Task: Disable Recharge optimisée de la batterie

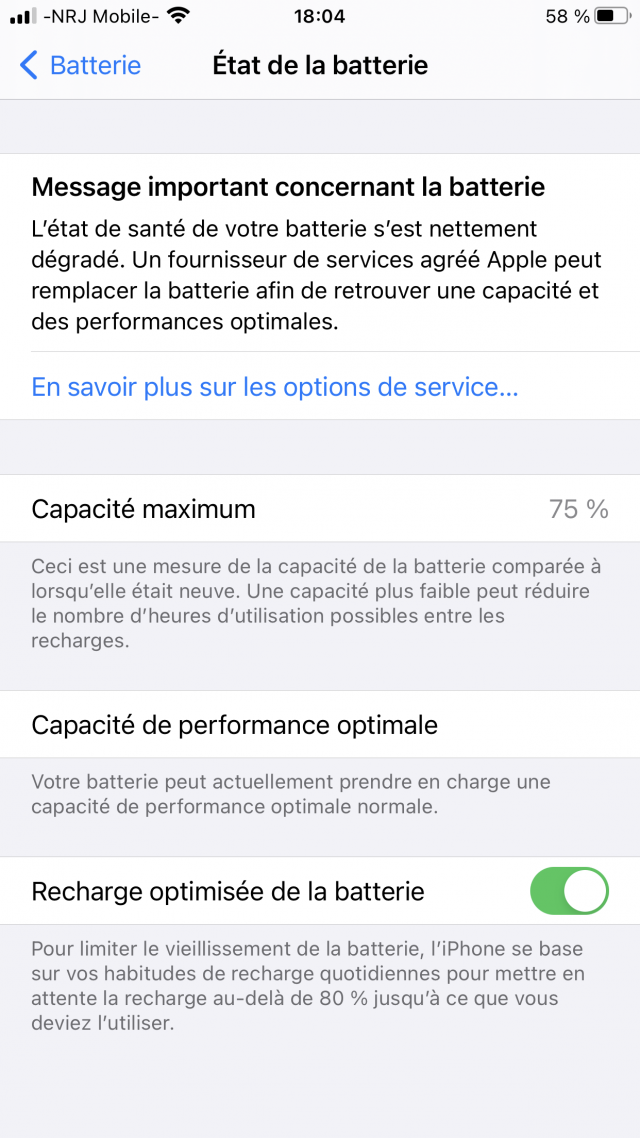Action: 569,891
